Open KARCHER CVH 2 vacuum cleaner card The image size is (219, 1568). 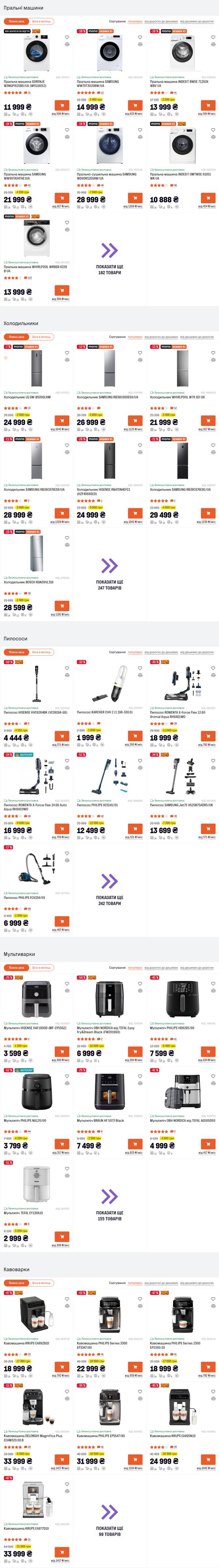[x=109, y=684]
